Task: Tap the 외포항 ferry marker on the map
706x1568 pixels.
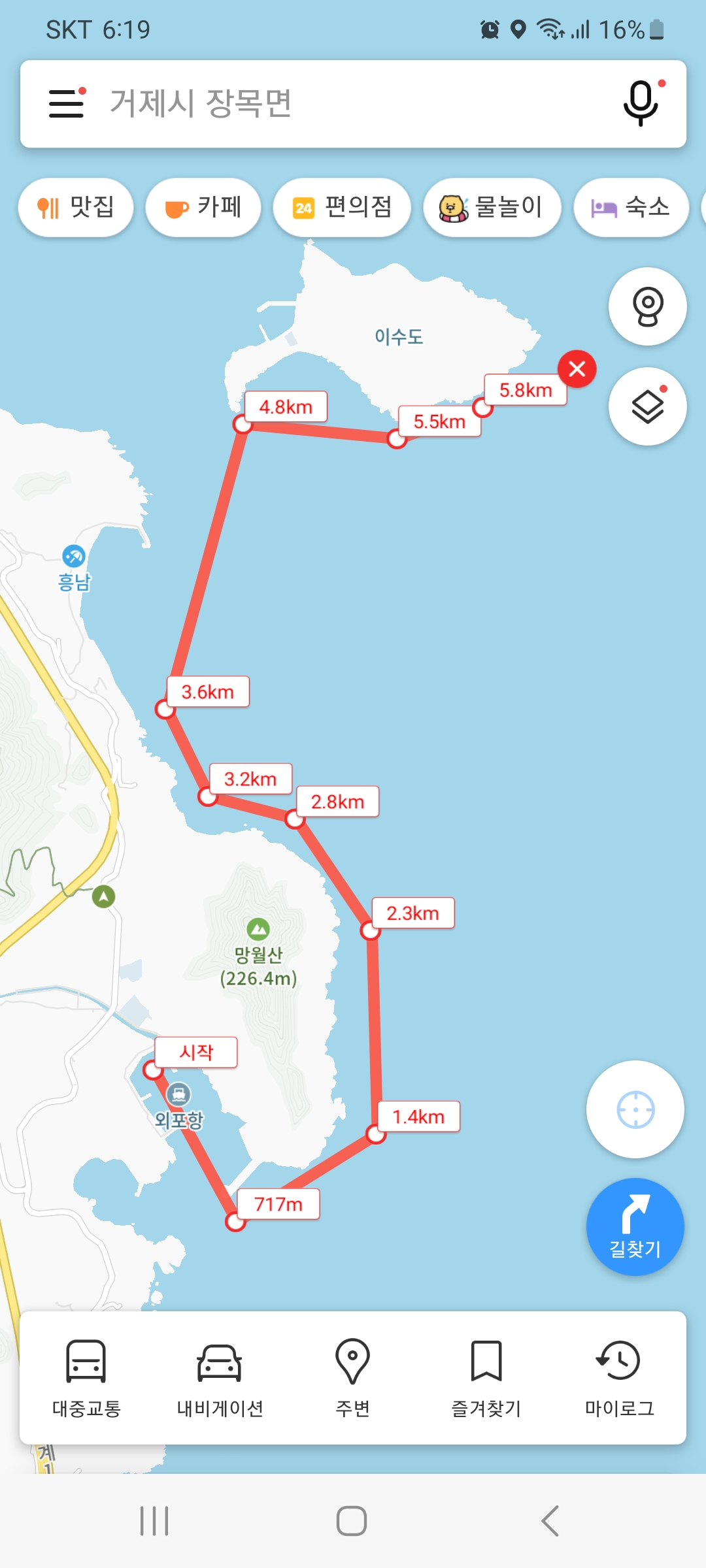Action: [x=178, y=1094]
